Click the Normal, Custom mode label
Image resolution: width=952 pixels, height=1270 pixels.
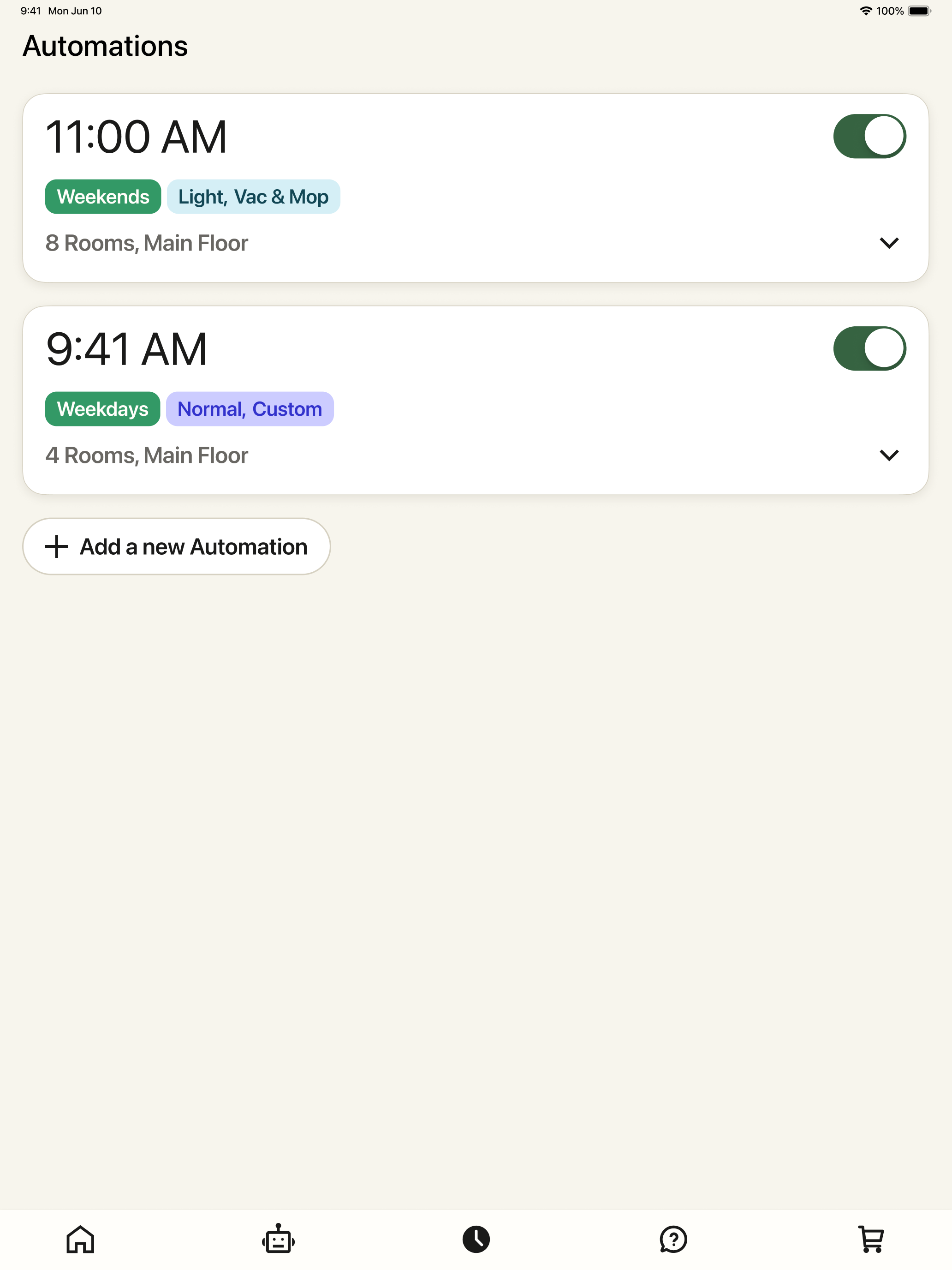click(x=250, y=409)
